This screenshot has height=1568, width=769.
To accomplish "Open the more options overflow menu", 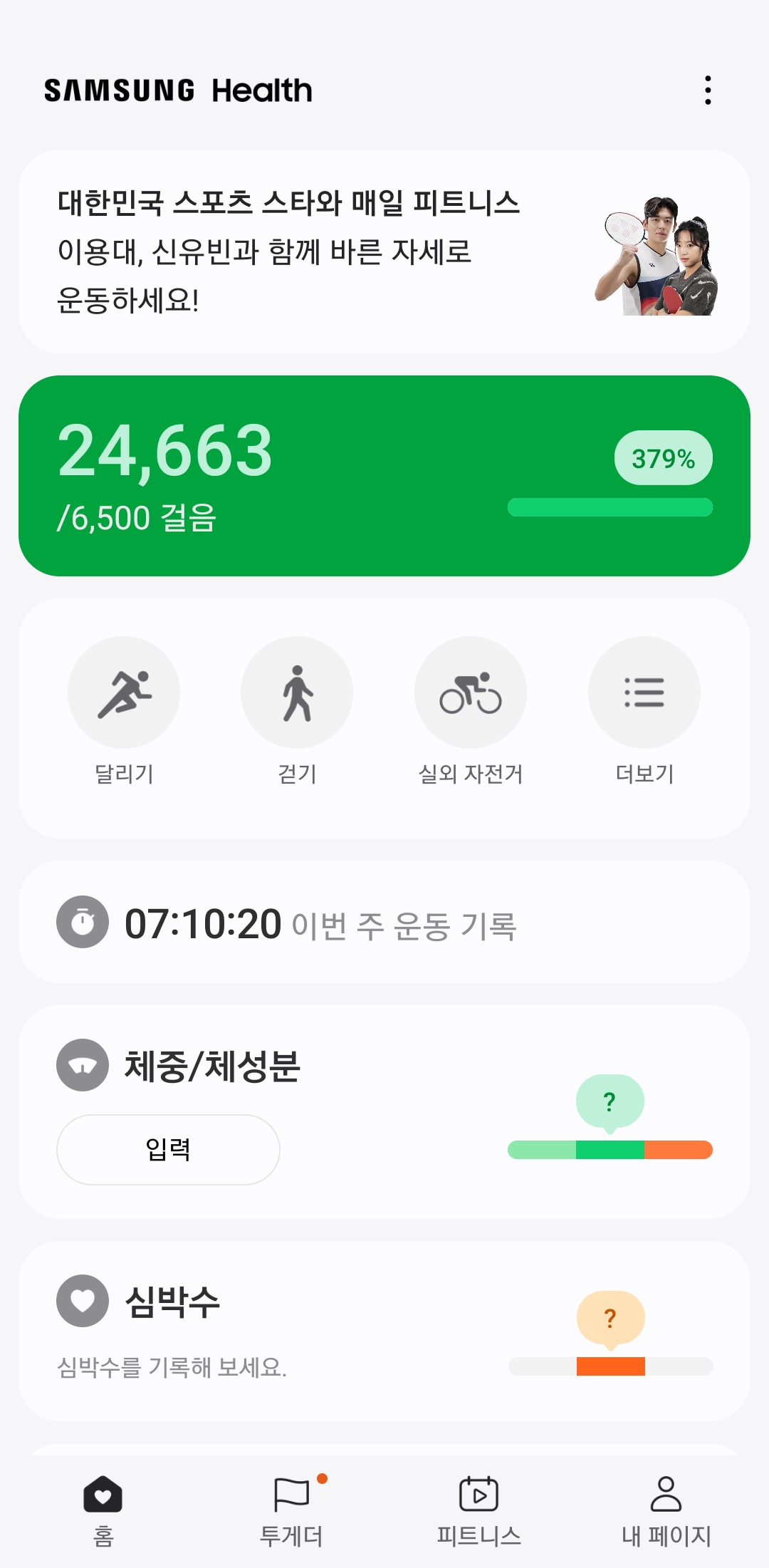I will pos(707,90).
